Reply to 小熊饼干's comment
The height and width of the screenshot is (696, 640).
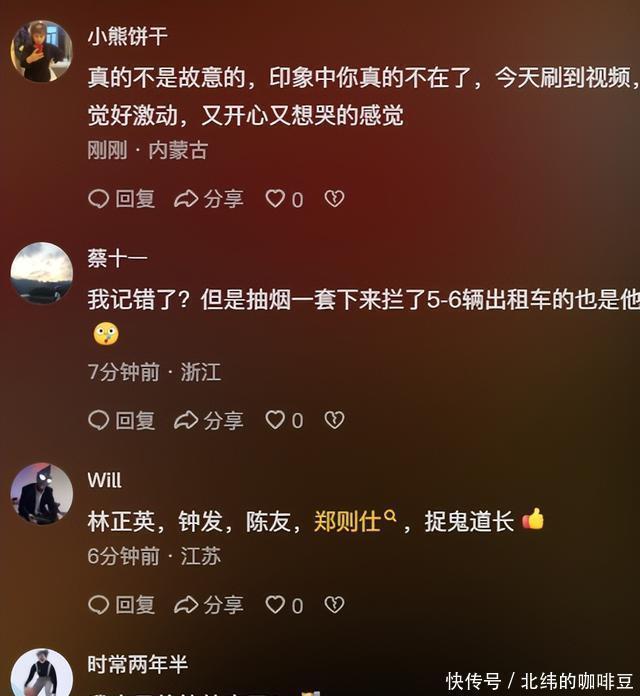[122, 199]
